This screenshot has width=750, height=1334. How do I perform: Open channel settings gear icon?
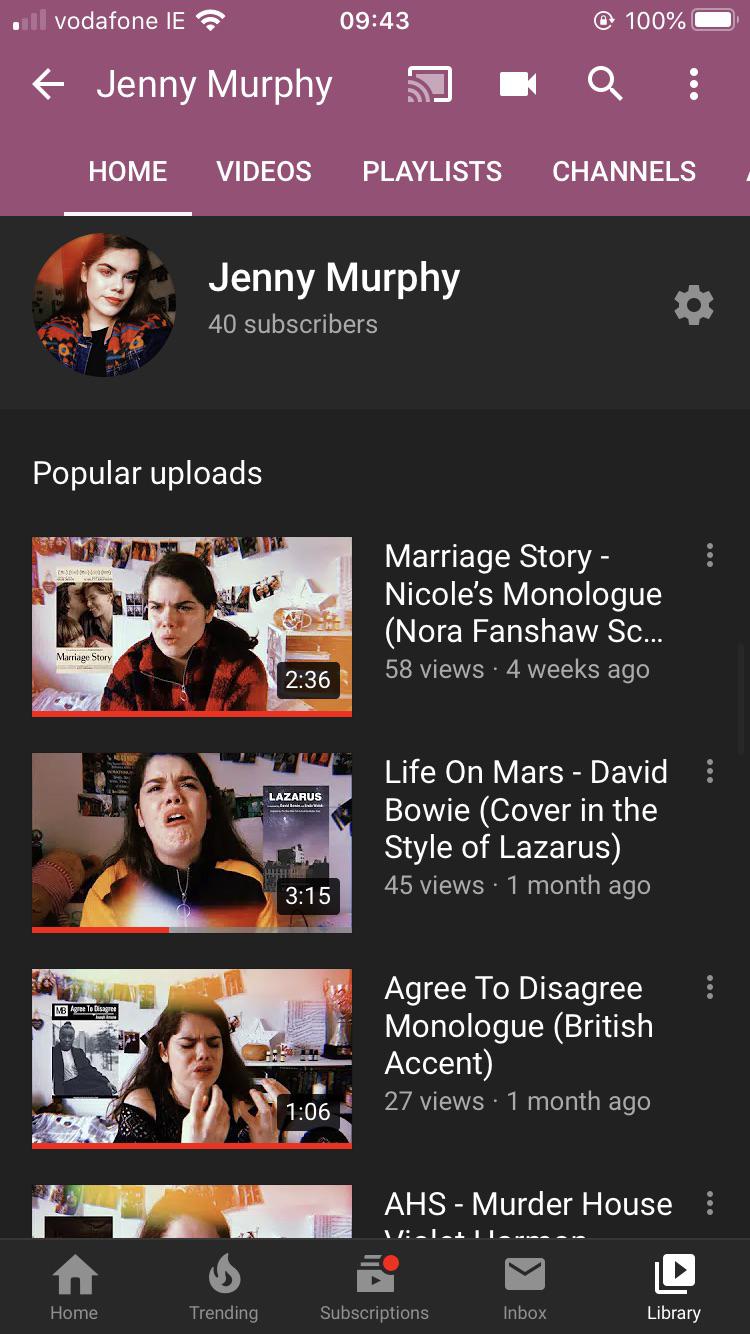pos(694,305)
